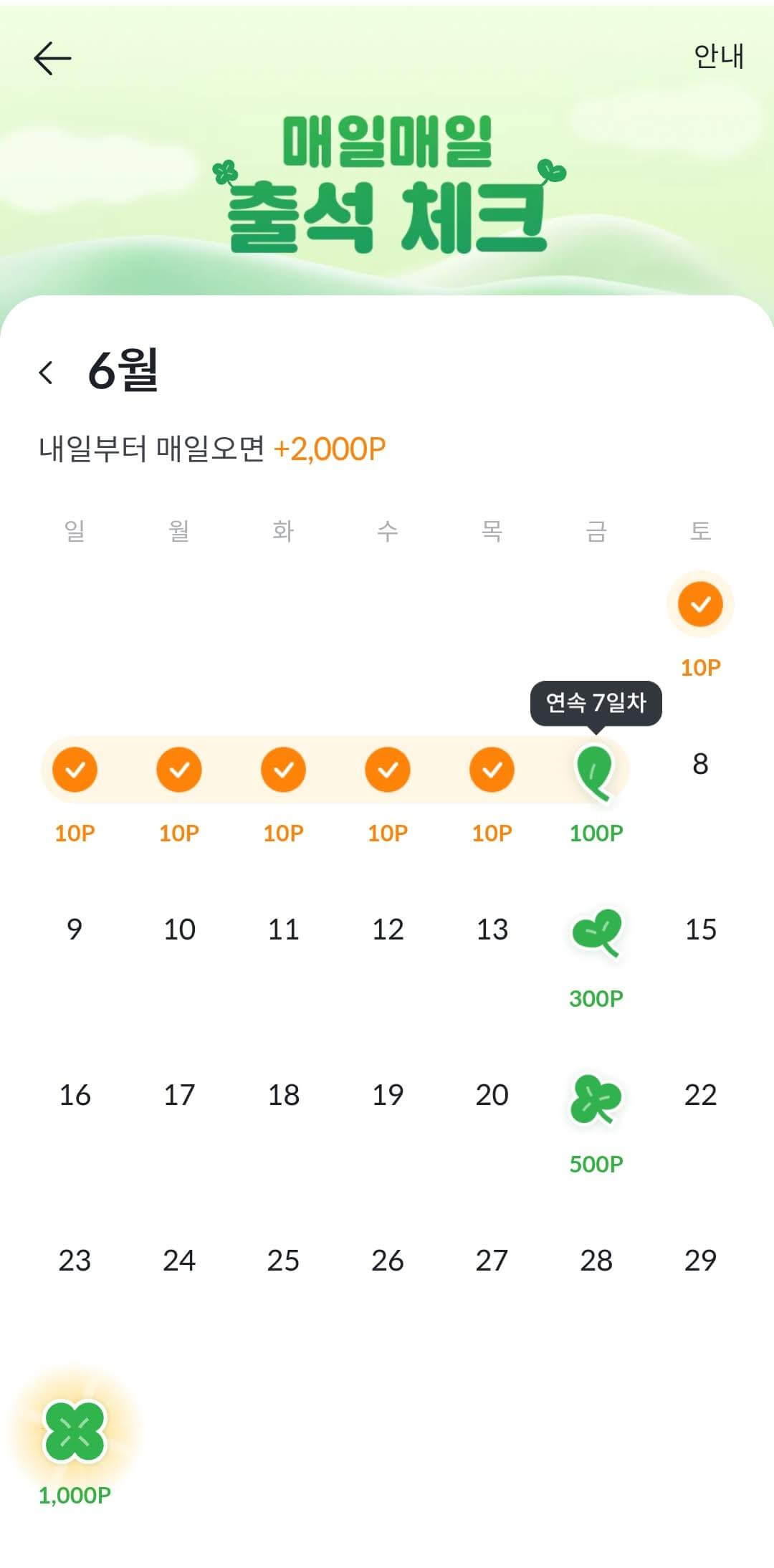Select the 금 weekday column header
The height and width of the screenshot is (1568, 774).
point(595,530)
